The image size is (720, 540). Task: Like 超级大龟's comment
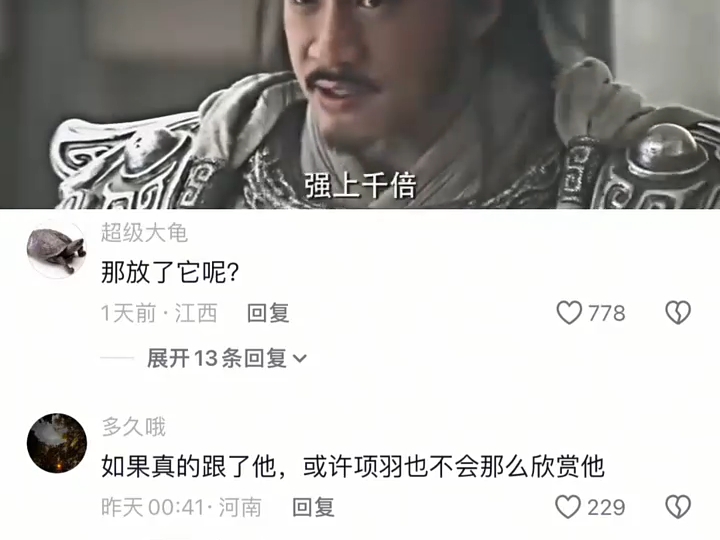tap(570, 313)
